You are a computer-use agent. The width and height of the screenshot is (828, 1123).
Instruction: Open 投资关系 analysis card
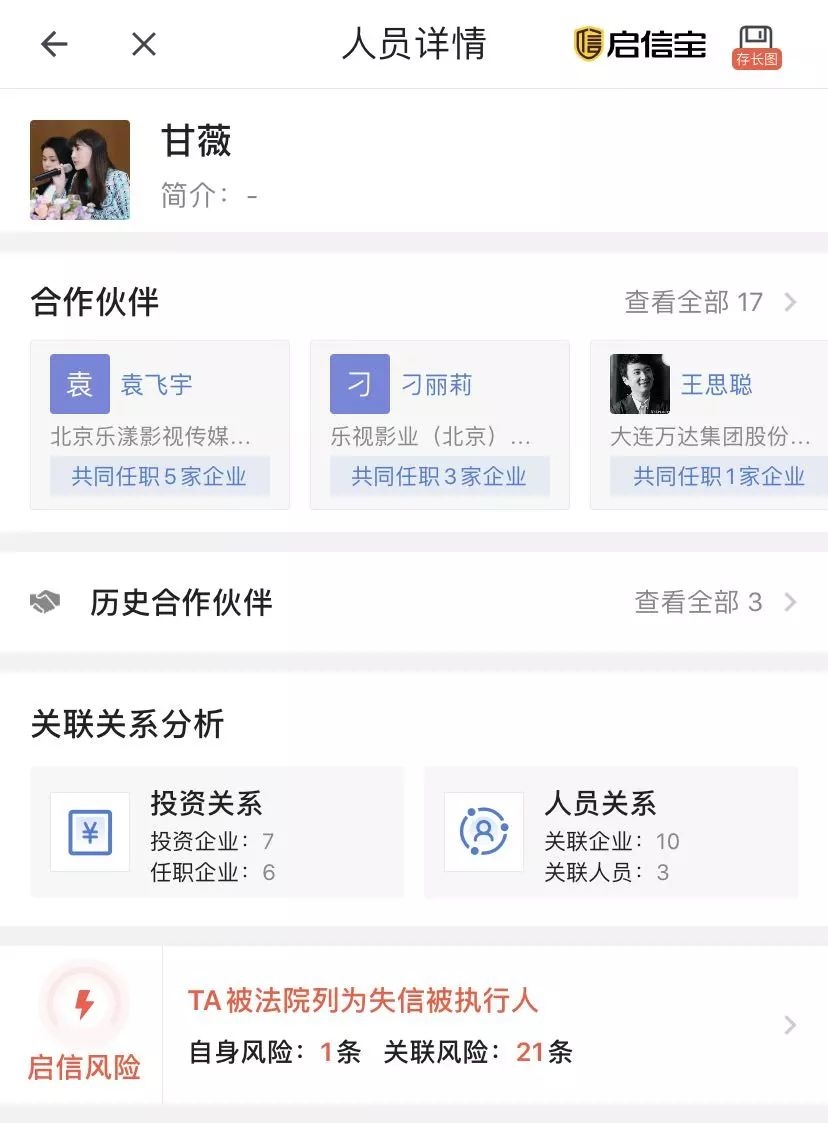coord(217,832)
